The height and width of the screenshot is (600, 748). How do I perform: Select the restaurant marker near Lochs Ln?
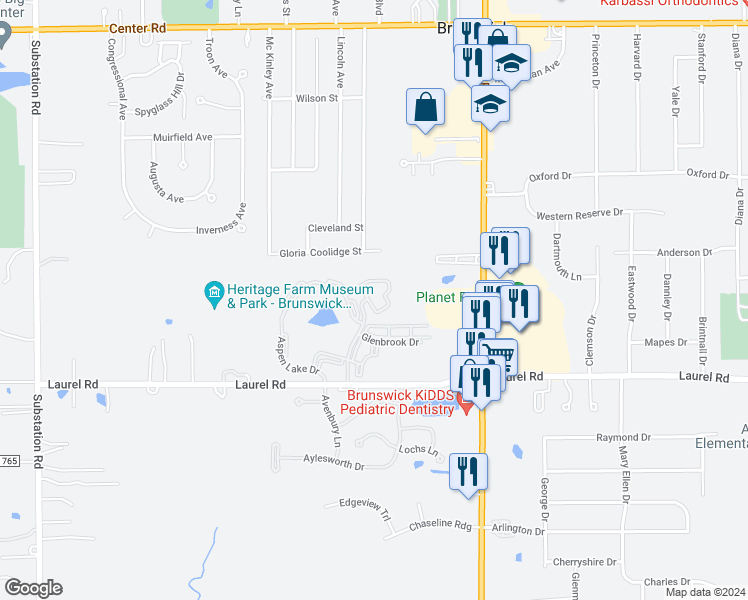click(x=468, y=471)
